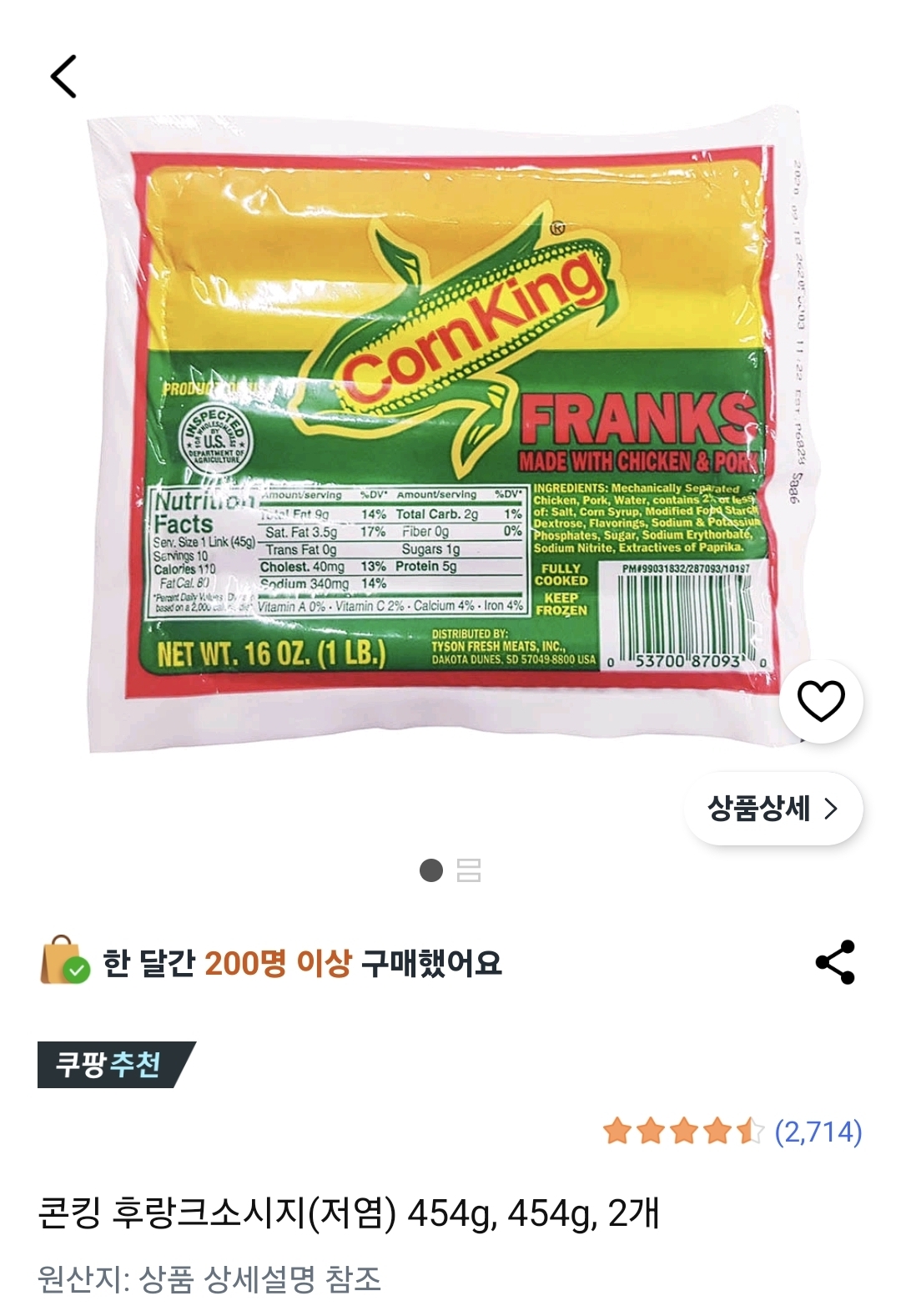Open the 2,714 reviews link
This screenshot has width=901, height=1316.
(818, 1132)
